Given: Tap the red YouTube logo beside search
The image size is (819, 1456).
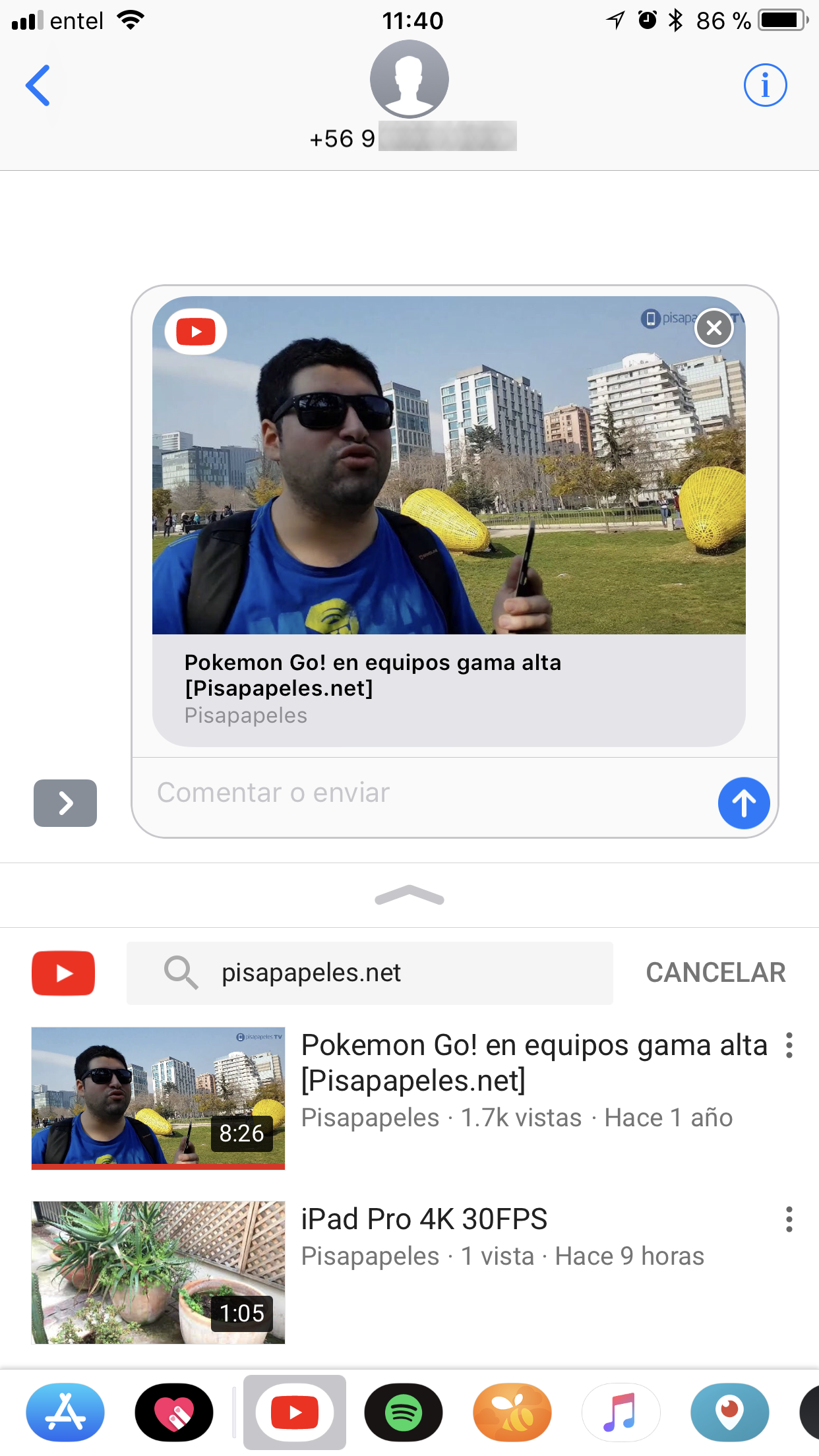Looking at the screenshot, I should pyautogui.click(x=63, y=973).
